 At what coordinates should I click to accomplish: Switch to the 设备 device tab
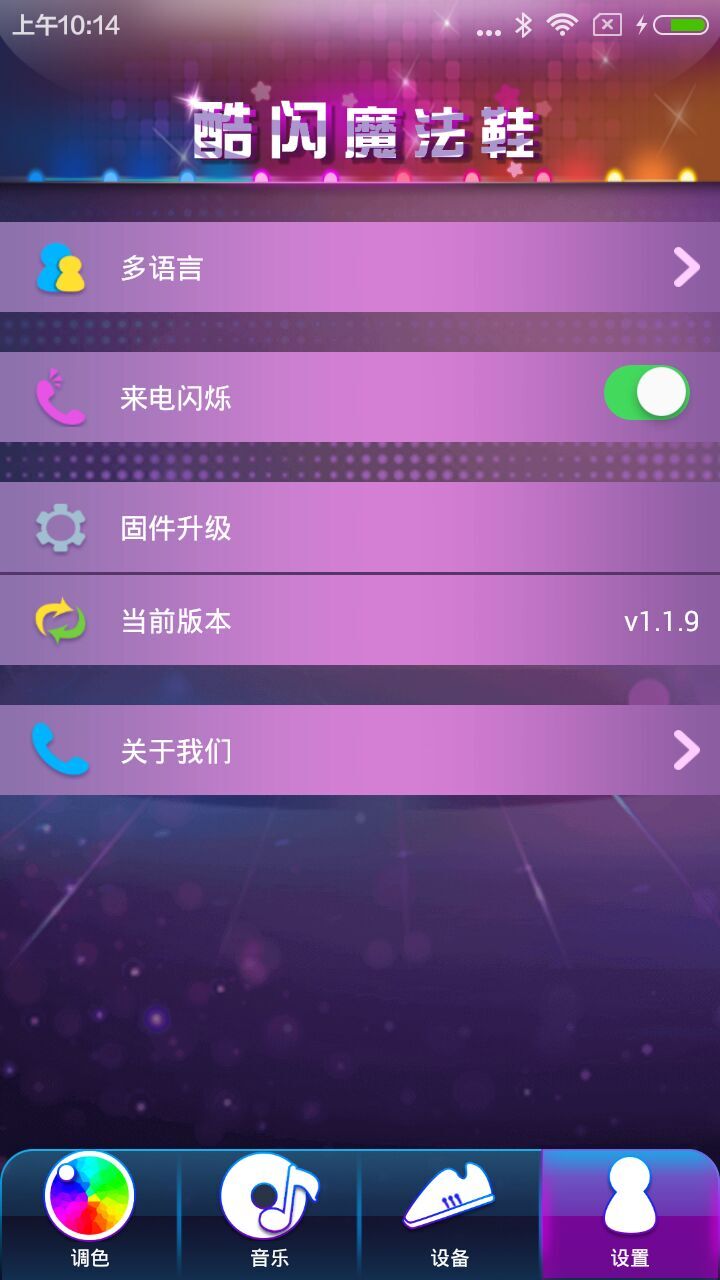450,1213
